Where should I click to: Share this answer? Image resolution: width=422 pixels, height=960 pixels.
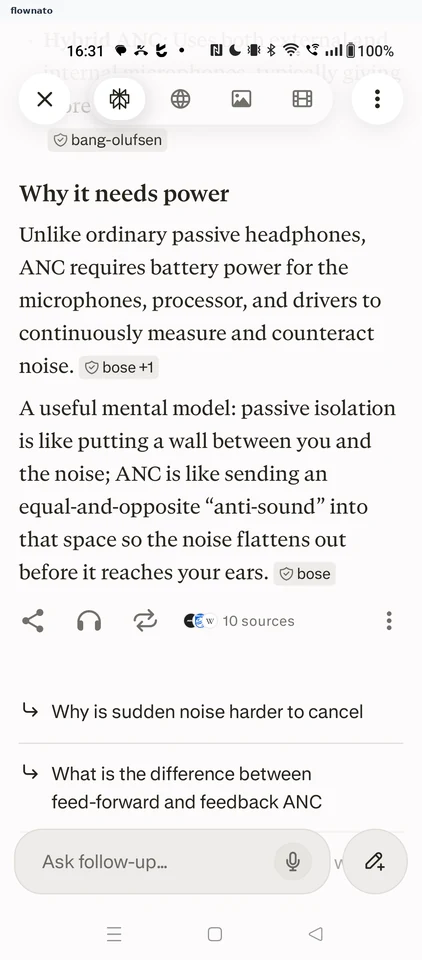click(x=33, y=621)
